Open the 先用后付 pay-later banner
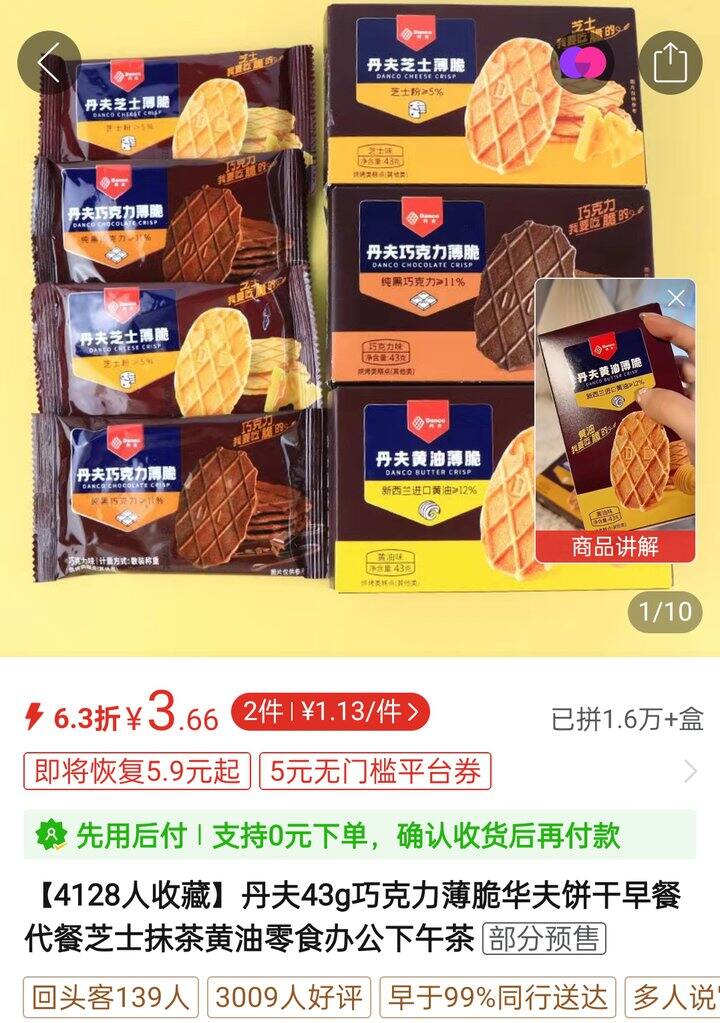Viewport: 720px width, 1023px height. [360, 834]
